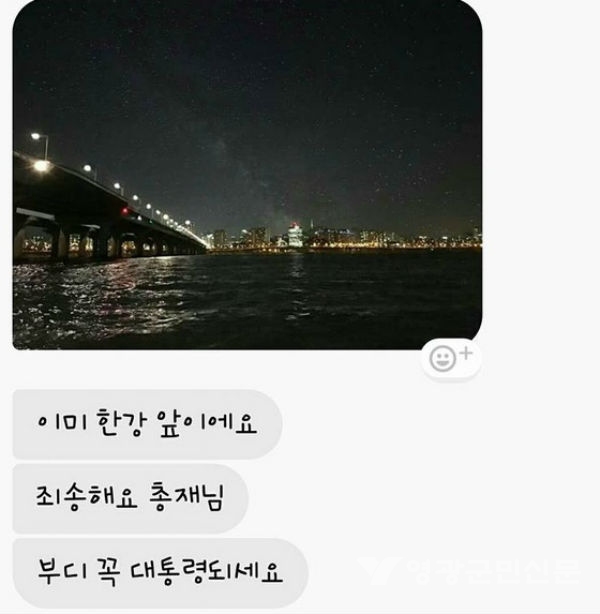Open the night river photo message
Viewport: 600px width, 614px height.
247,175
